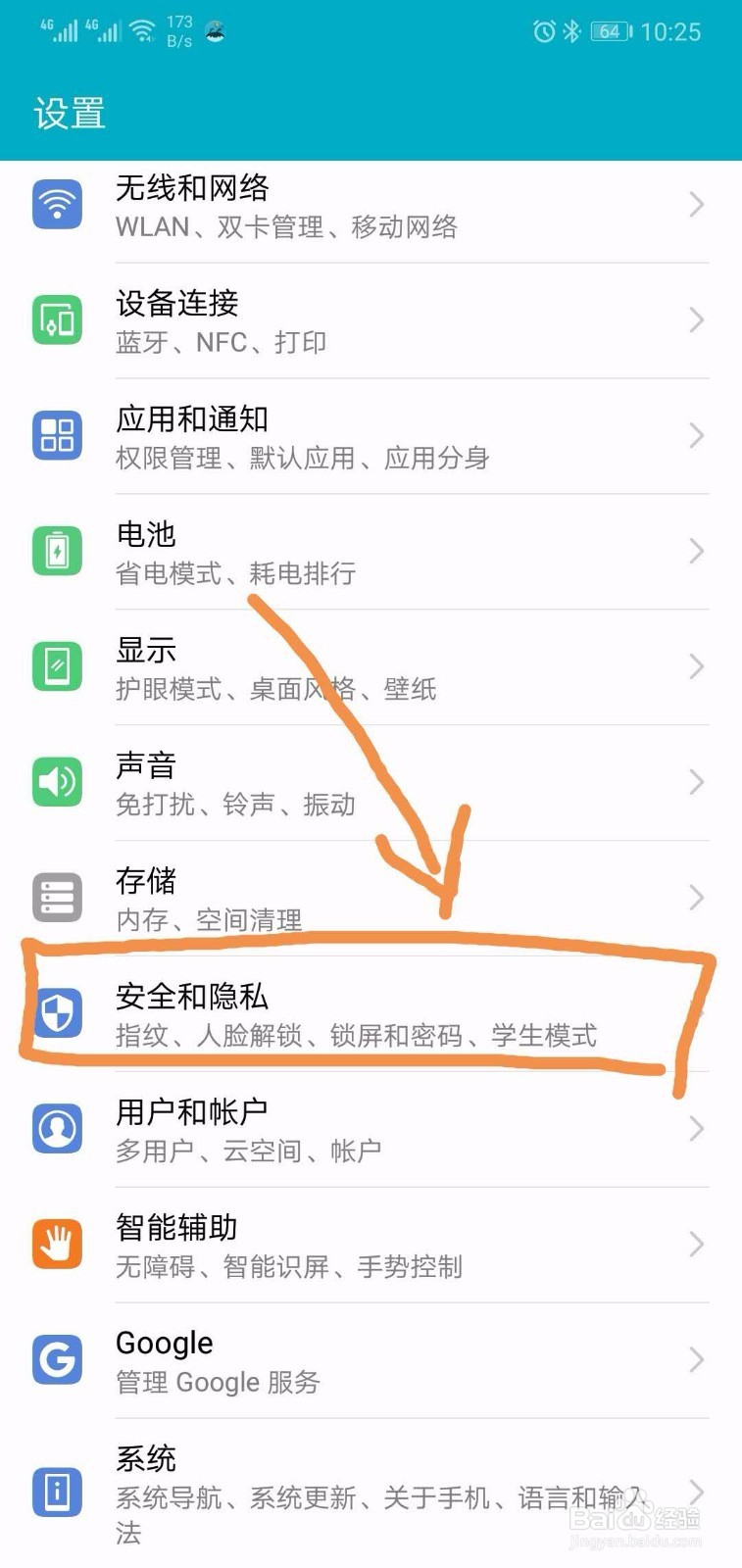This screenshot has height=1568, width=742.
Task: Open the 应用和通知 apps icon
Action: tap(57, 436)
